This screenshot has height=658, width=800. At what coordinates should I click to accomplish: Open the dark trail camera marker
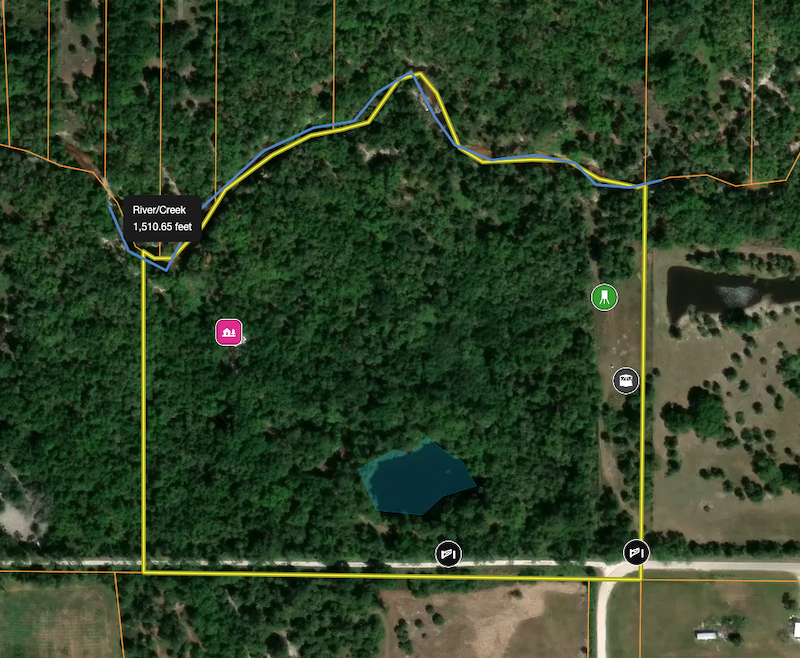626,380
